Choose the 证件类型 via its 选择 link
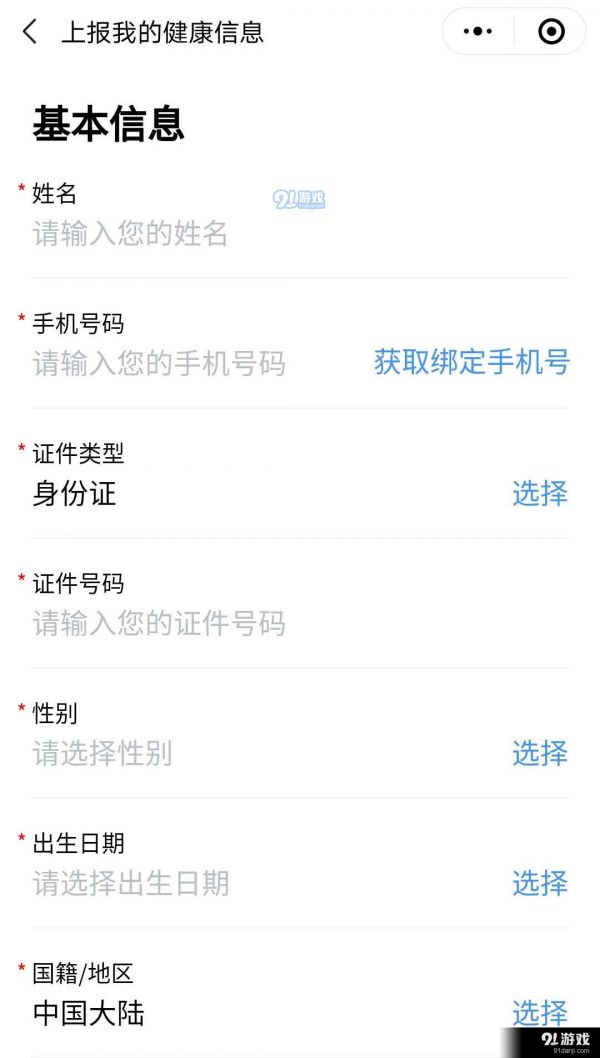This screenshot has height=1058, width=600. (540, 493)
